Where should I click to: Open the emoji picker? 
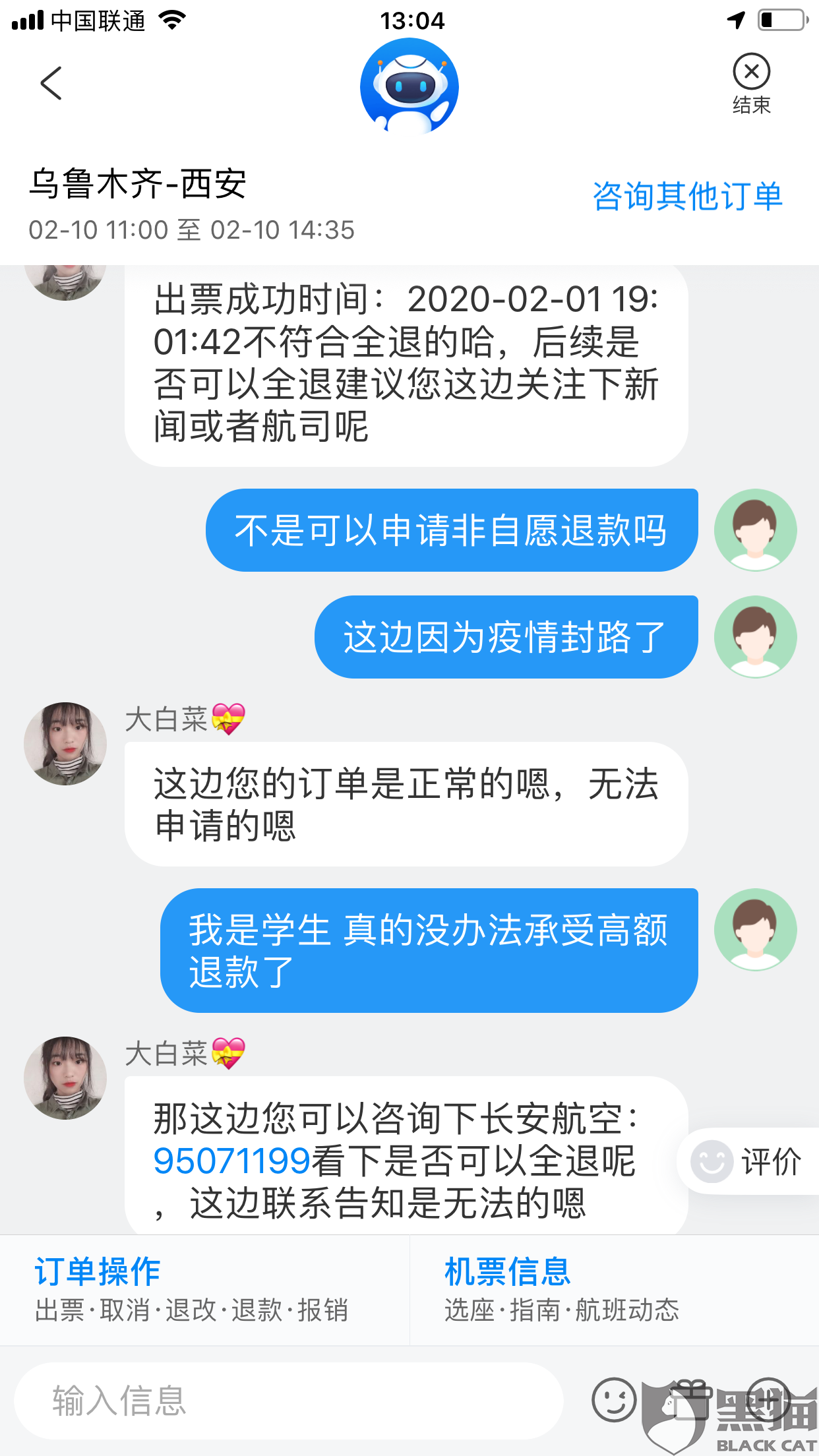point(614,1400)
